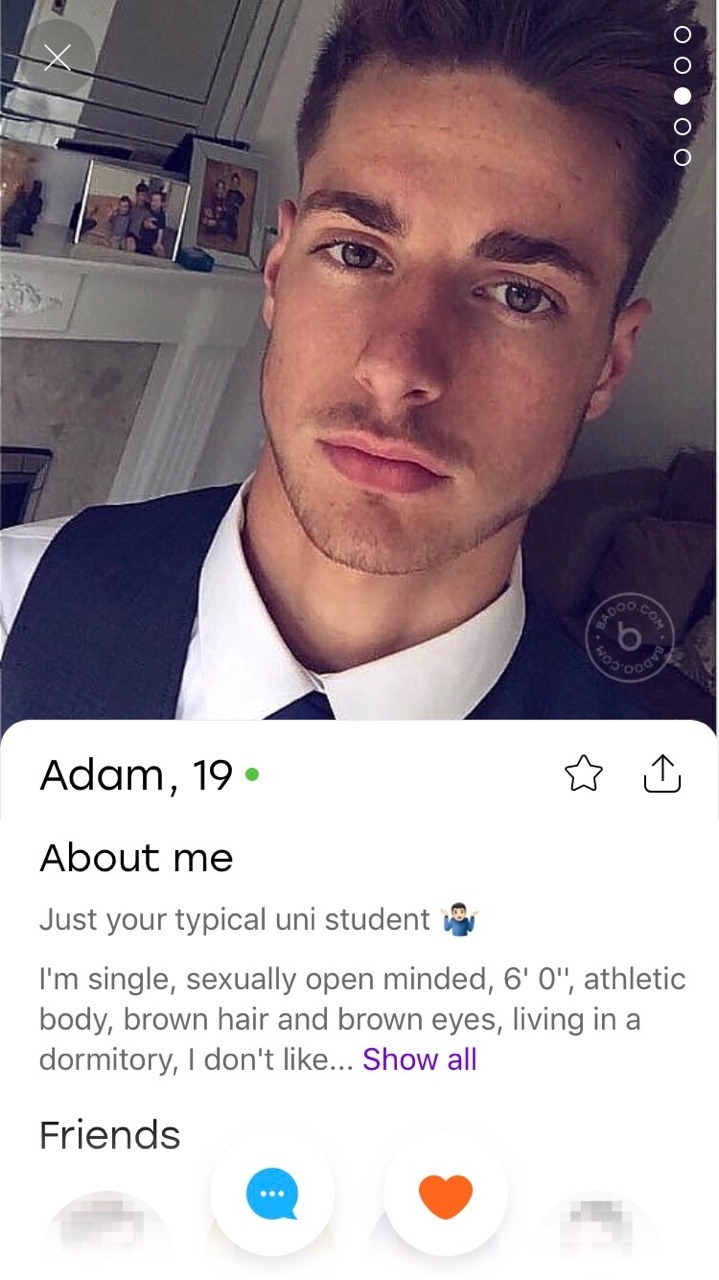Share Adam's profile
Viewport: 719px width, 1280px height.
pos(661,773)
